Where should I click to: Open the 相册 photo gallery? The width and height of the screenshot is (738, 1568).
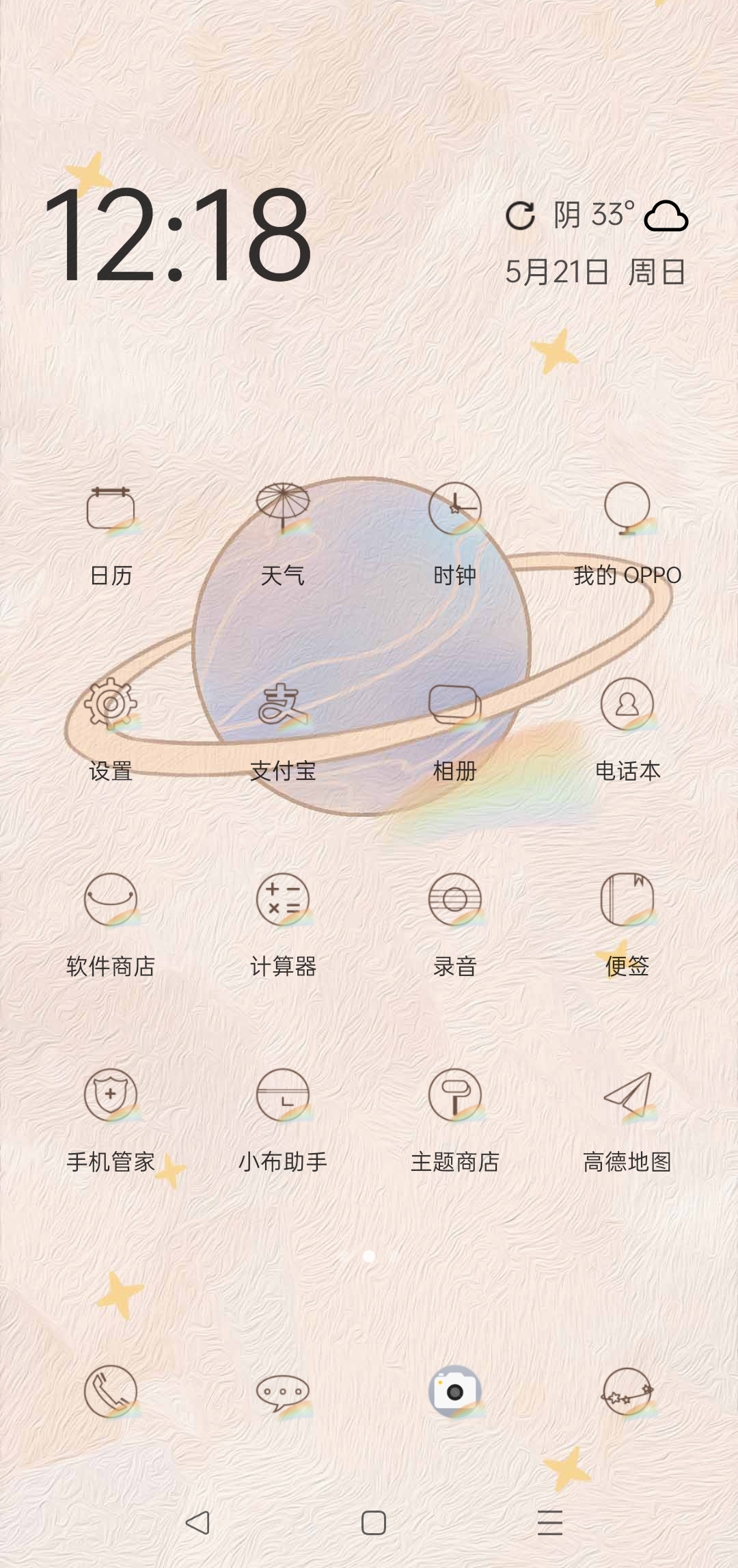pos(455,705)
